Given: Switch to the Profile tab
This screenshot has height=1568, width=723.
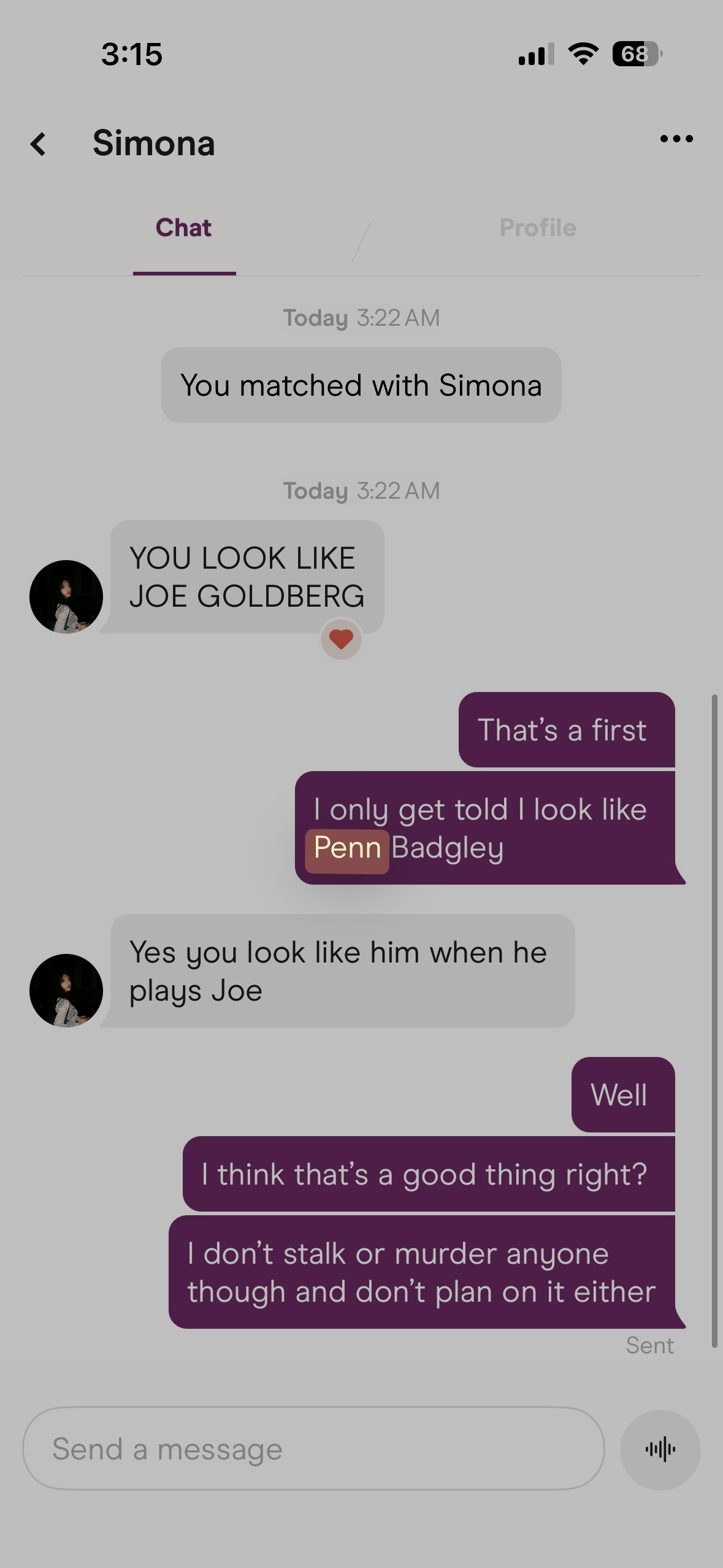Looking at the screenshot, I should [537, 228].
